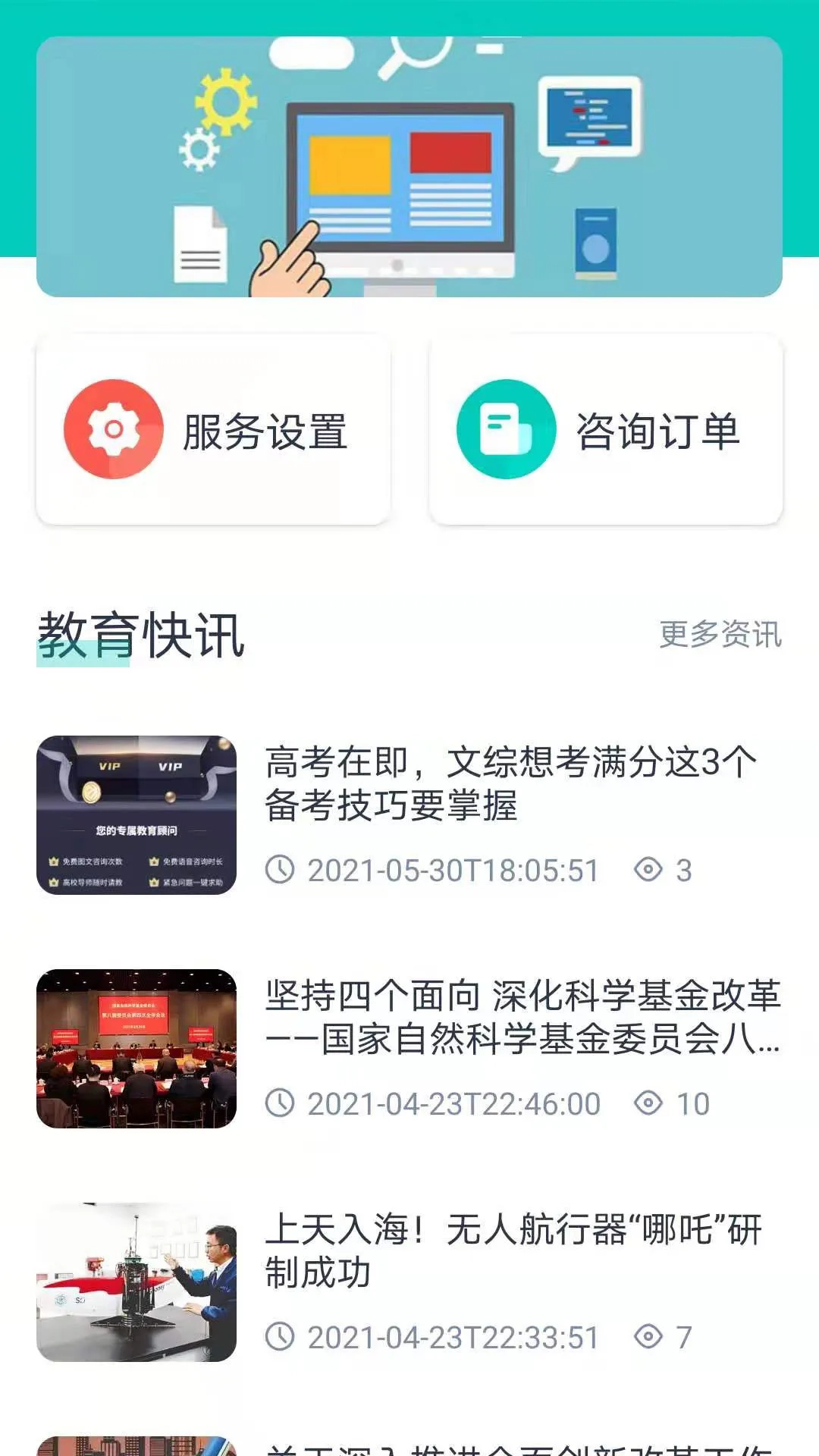View 更多资讯 for more news
Viewport: 819px width, 1456px height.
pyautogui.click(x=720, y=635)
